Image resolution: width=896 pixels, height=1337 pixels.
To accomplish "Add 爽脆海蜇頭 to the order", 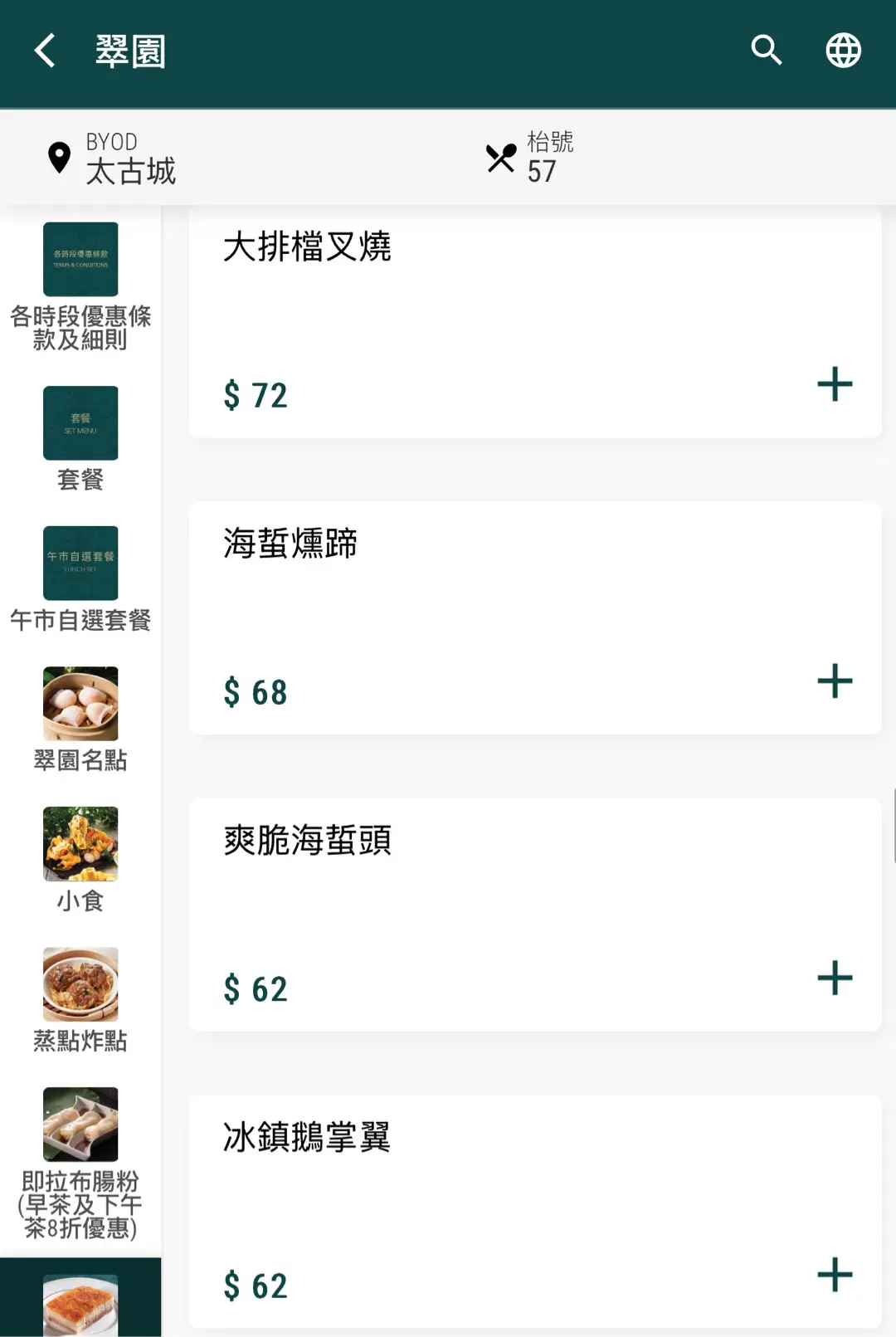I will click(x=835, y=978).
